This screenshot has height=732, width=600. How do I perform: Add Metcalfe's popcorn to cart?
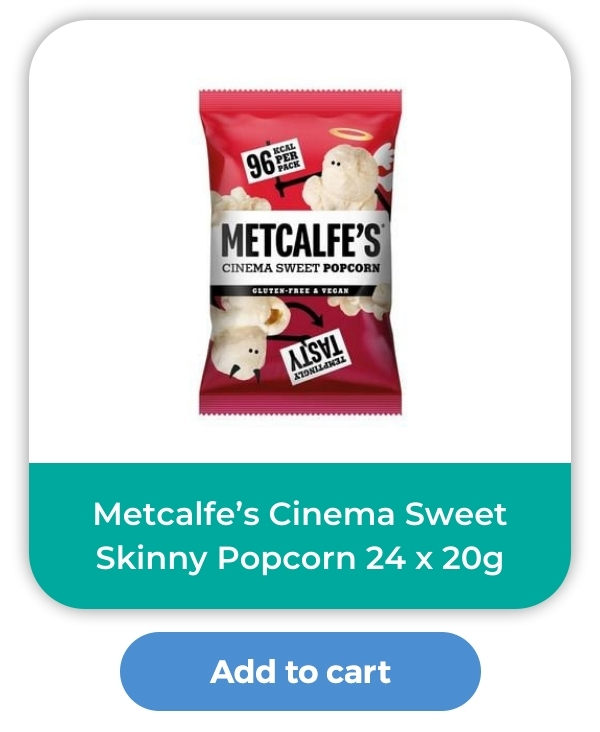300,671
